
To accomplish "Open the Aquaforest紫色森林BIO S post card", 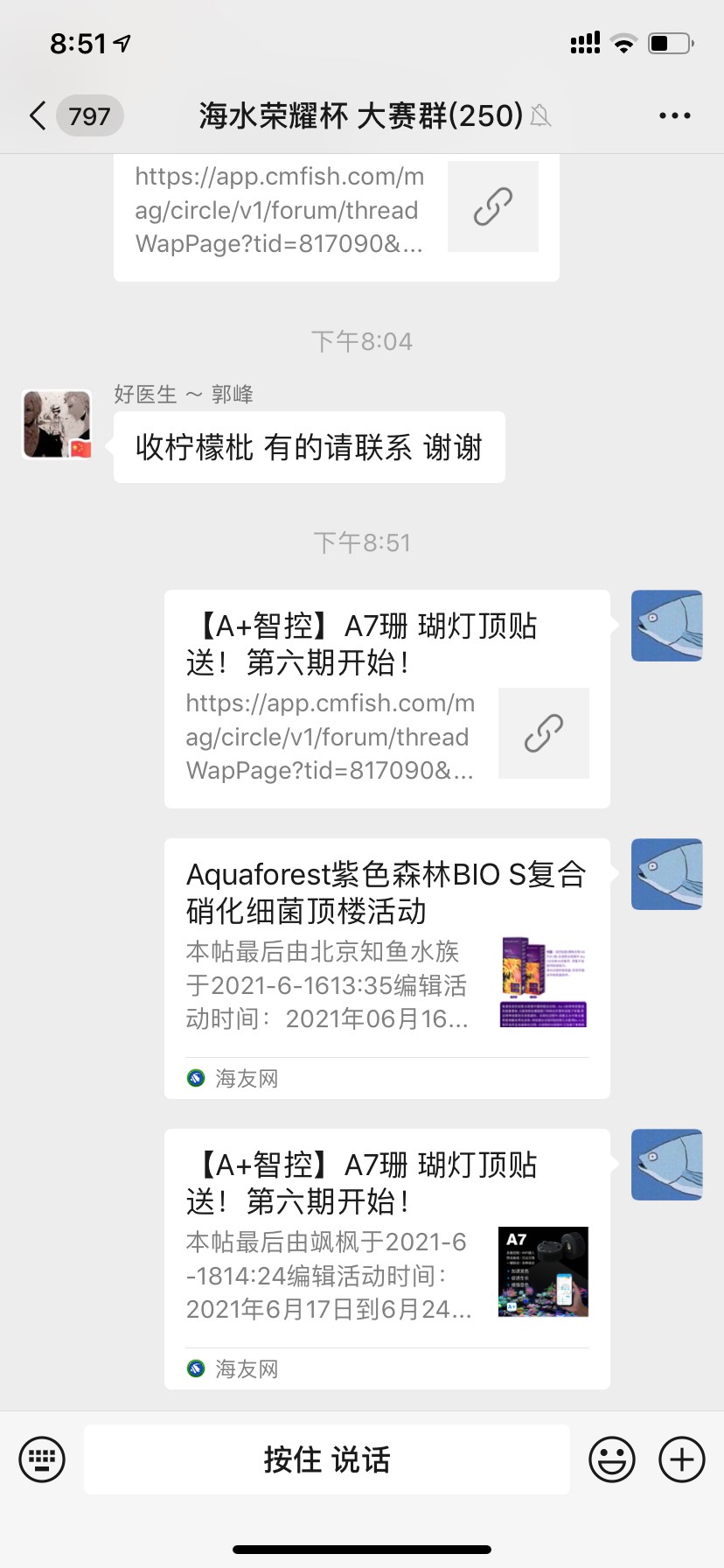I will 386,968.
